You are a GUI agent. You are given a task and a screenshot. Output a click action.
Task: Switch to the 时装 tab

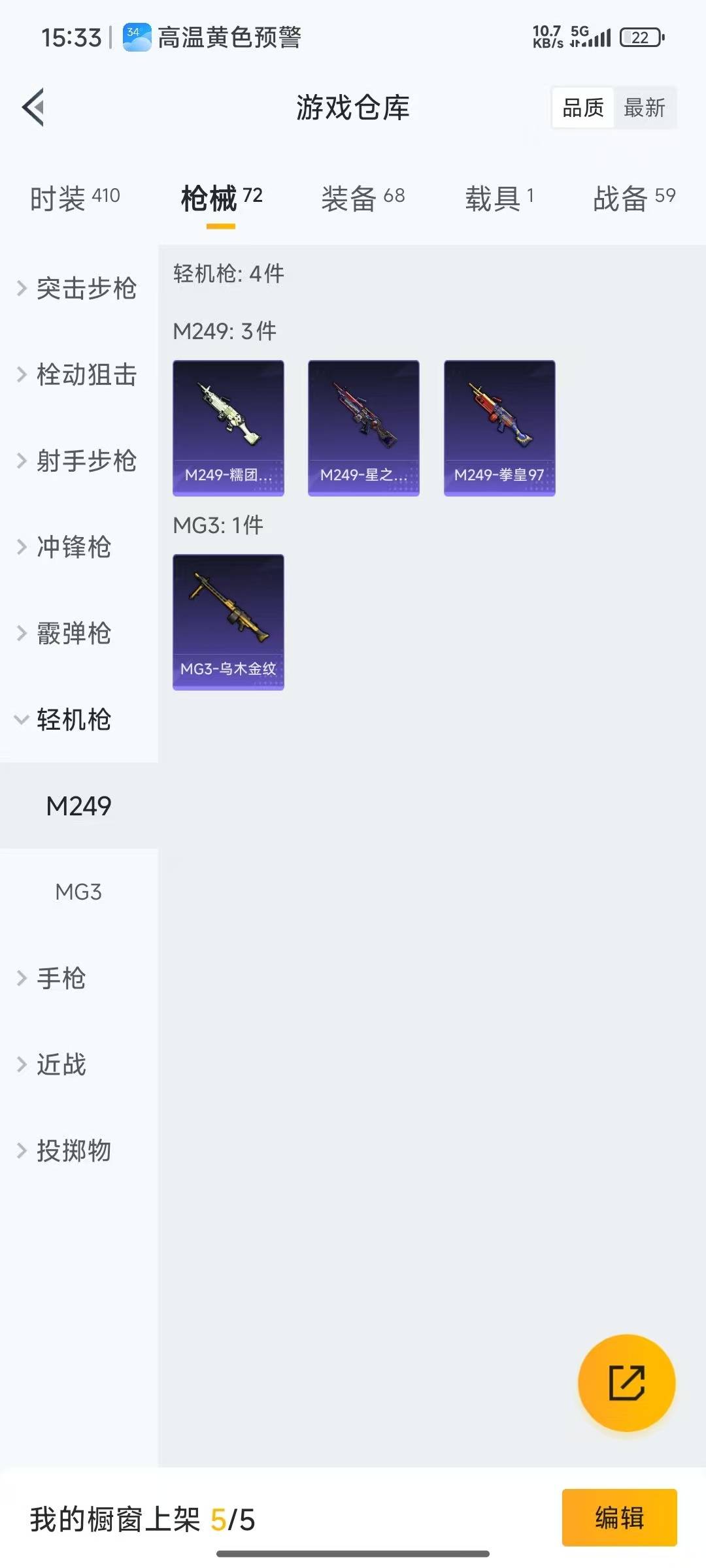click(75, 198)
